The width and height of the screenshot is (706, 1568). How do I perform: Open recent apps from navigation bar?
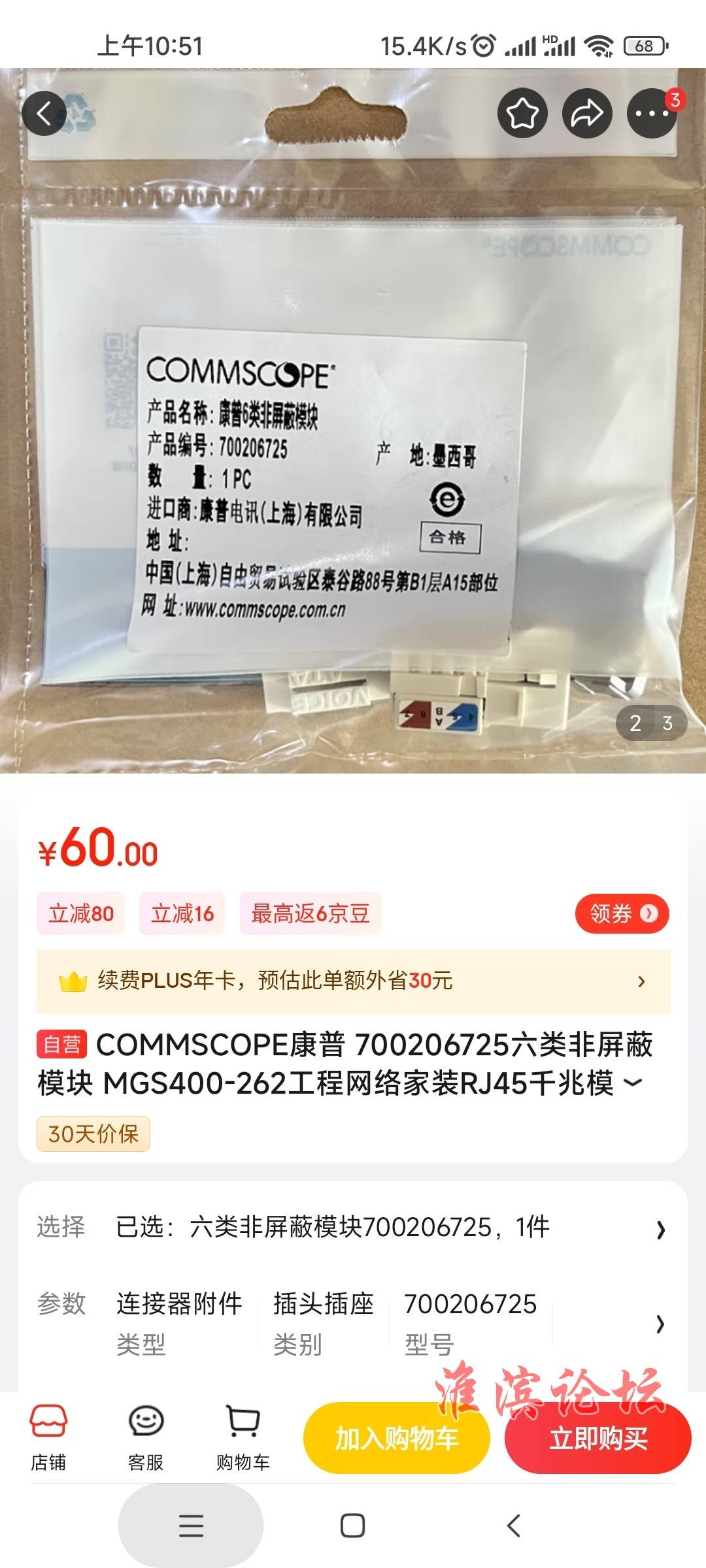tap(191, 1526)
